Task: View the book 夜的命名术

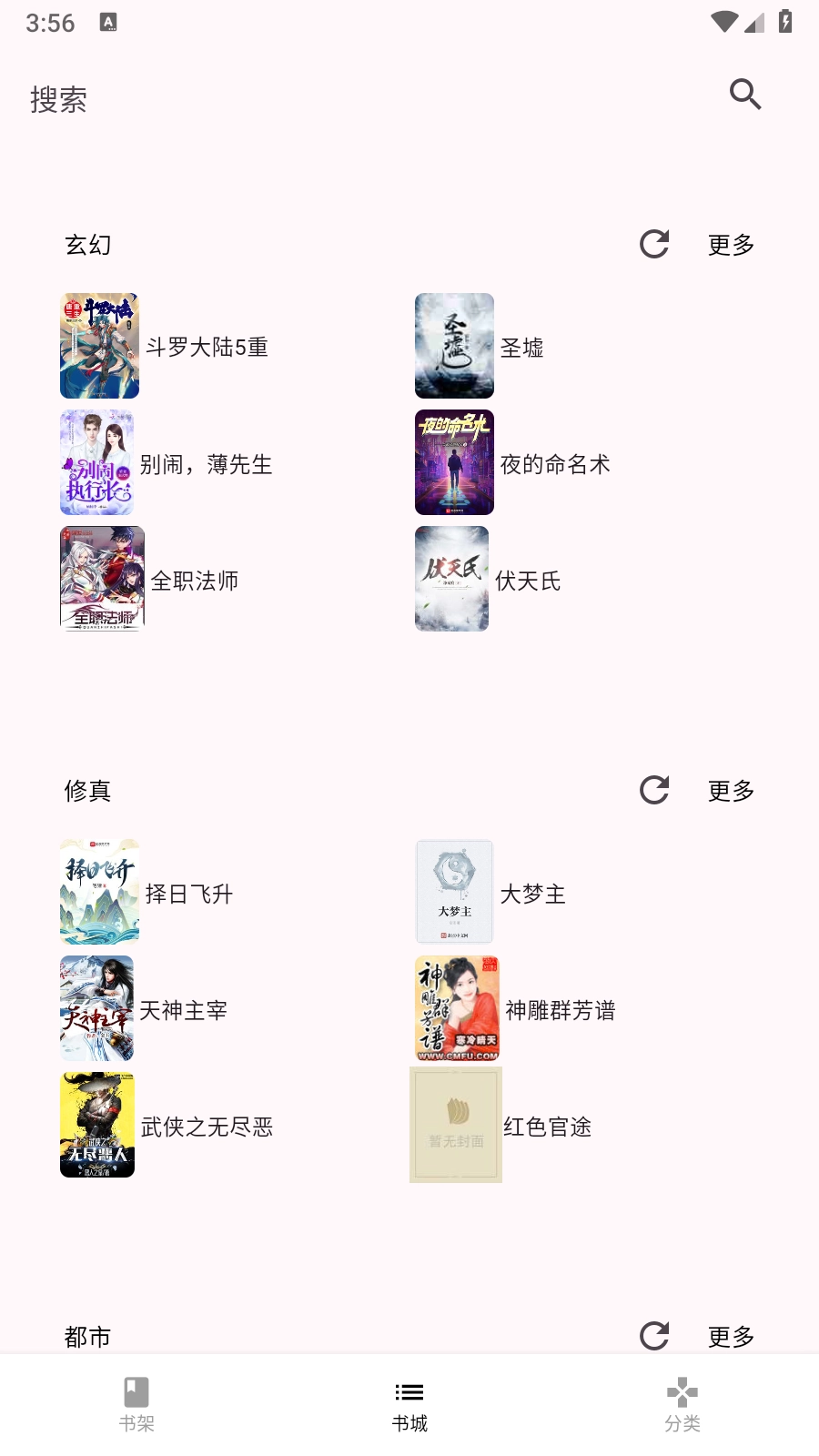Action: pos(512,463)
